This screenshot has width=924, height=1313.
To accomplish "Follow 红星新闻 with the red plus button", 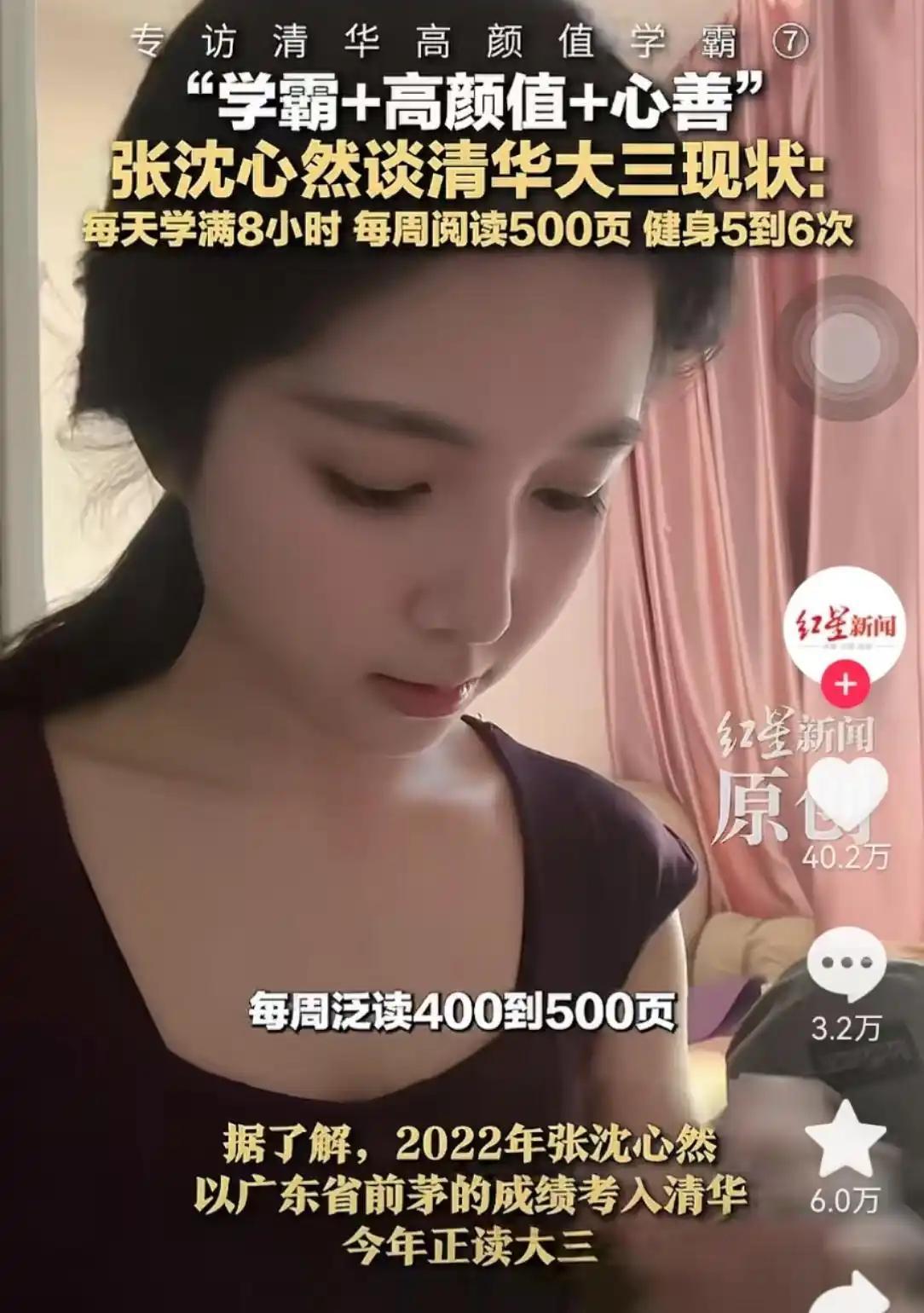I will click(x=845, y=685).
